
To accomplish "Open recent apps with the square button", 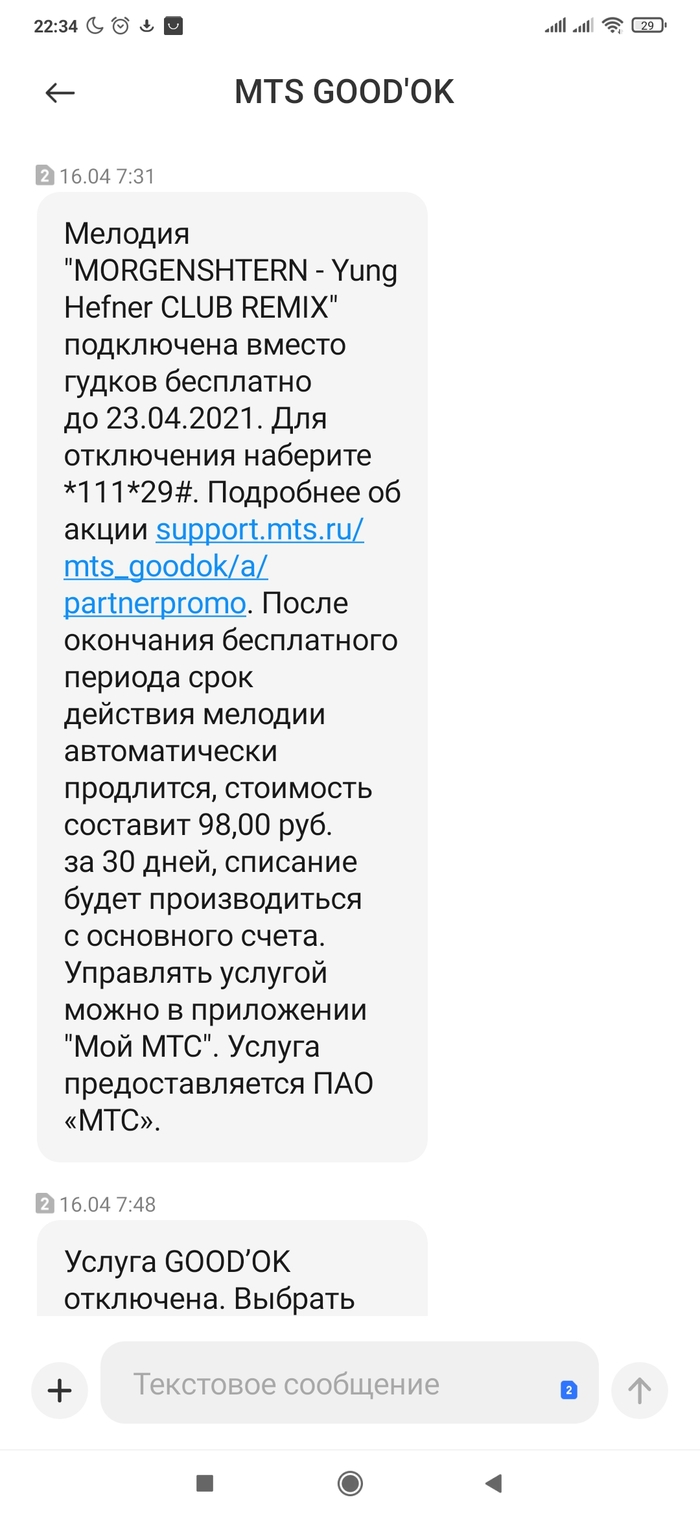I will click(x=205, y=1483).
